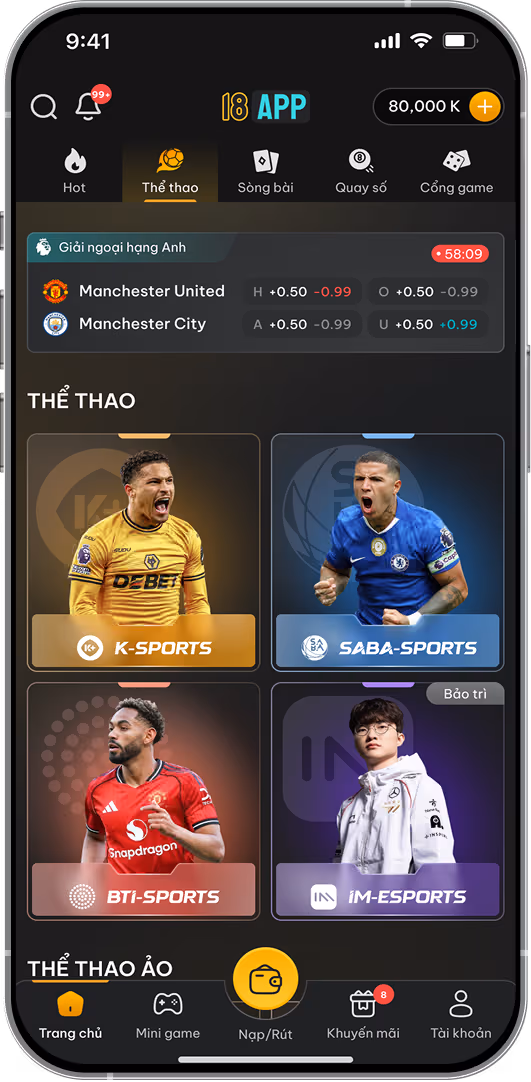Select the Thể thao tab
Screen dimensions: 531x1082
click(x=170, y=171)
